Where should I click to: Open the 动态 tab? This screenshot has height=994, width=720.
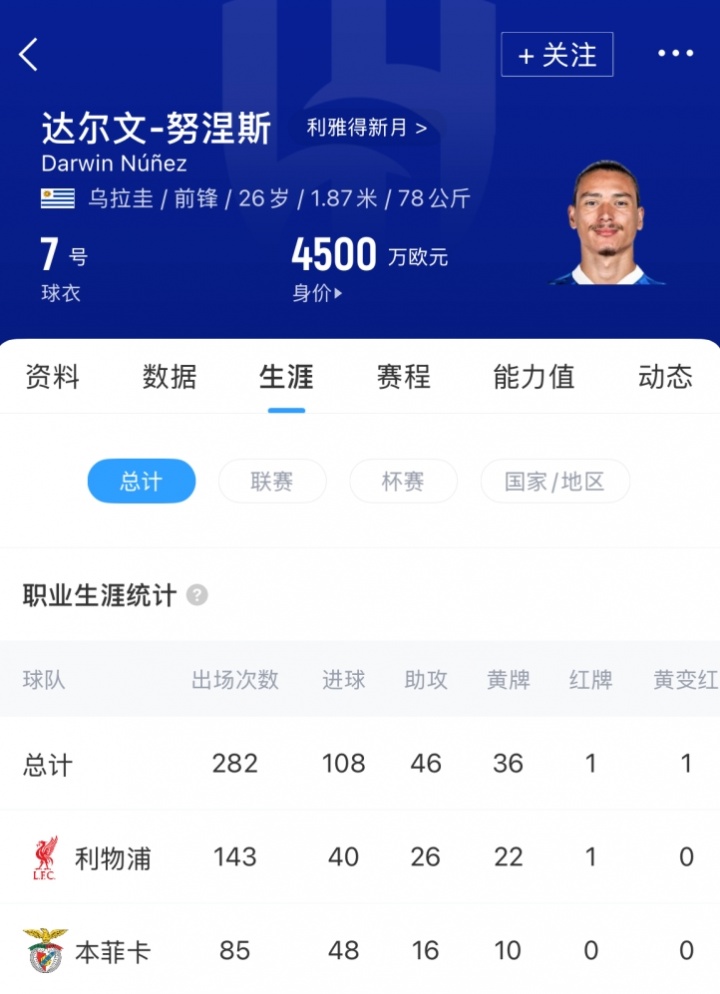665,377
